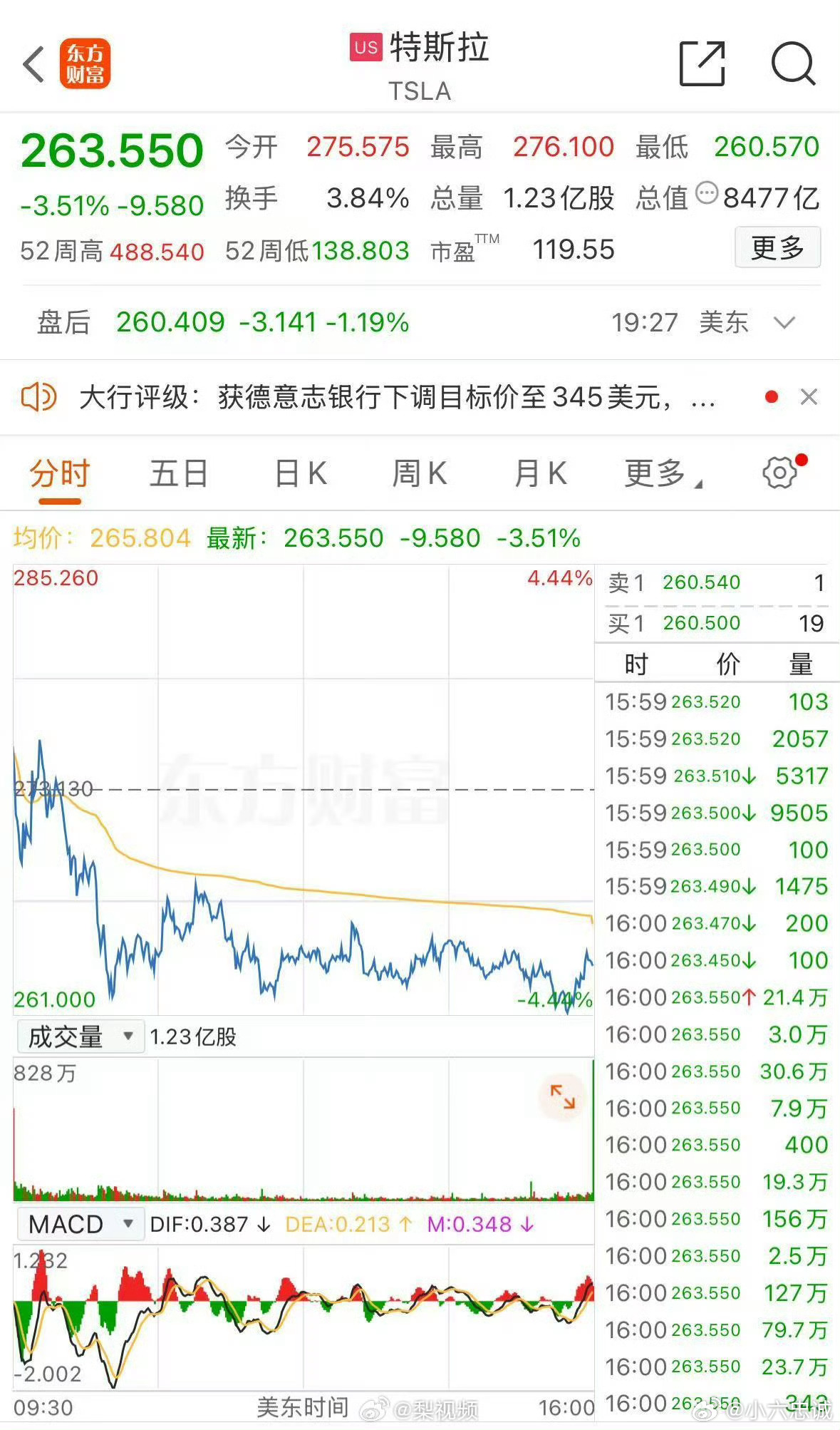Switch to the 周K chart tab
Viewport: 840px width, 1430px height.
pyautogui.click(x=419, y=473)
